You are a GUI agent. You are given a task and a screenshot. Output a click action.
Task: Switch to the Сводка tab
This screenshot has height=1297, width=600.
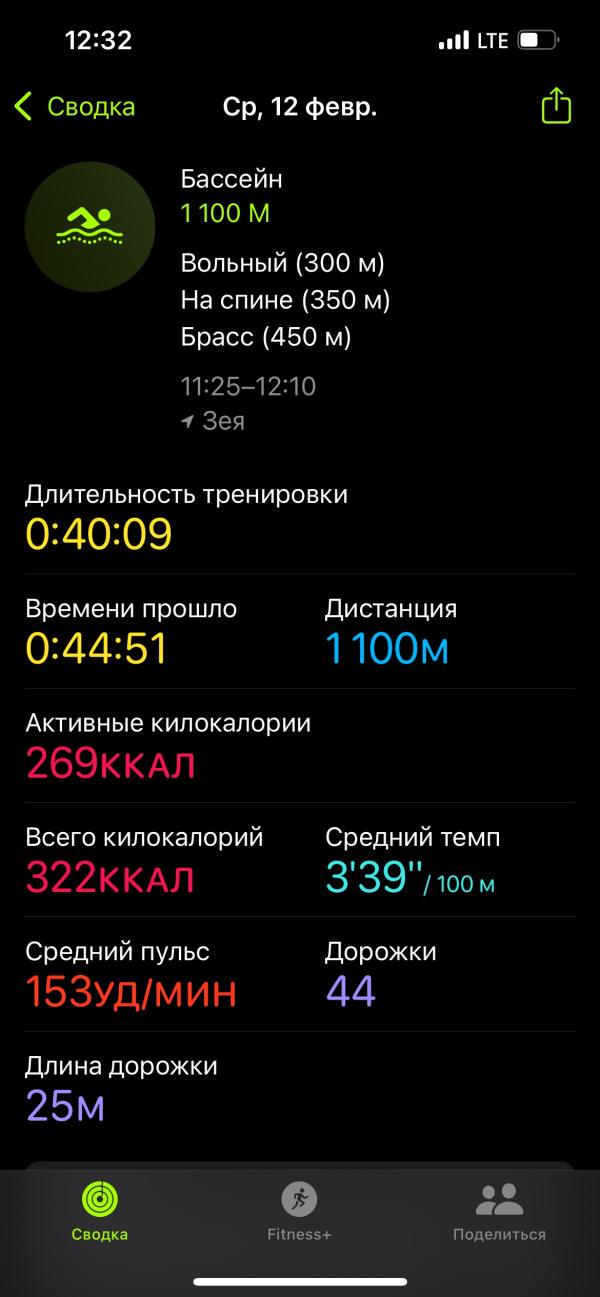tap(100, 1211)
